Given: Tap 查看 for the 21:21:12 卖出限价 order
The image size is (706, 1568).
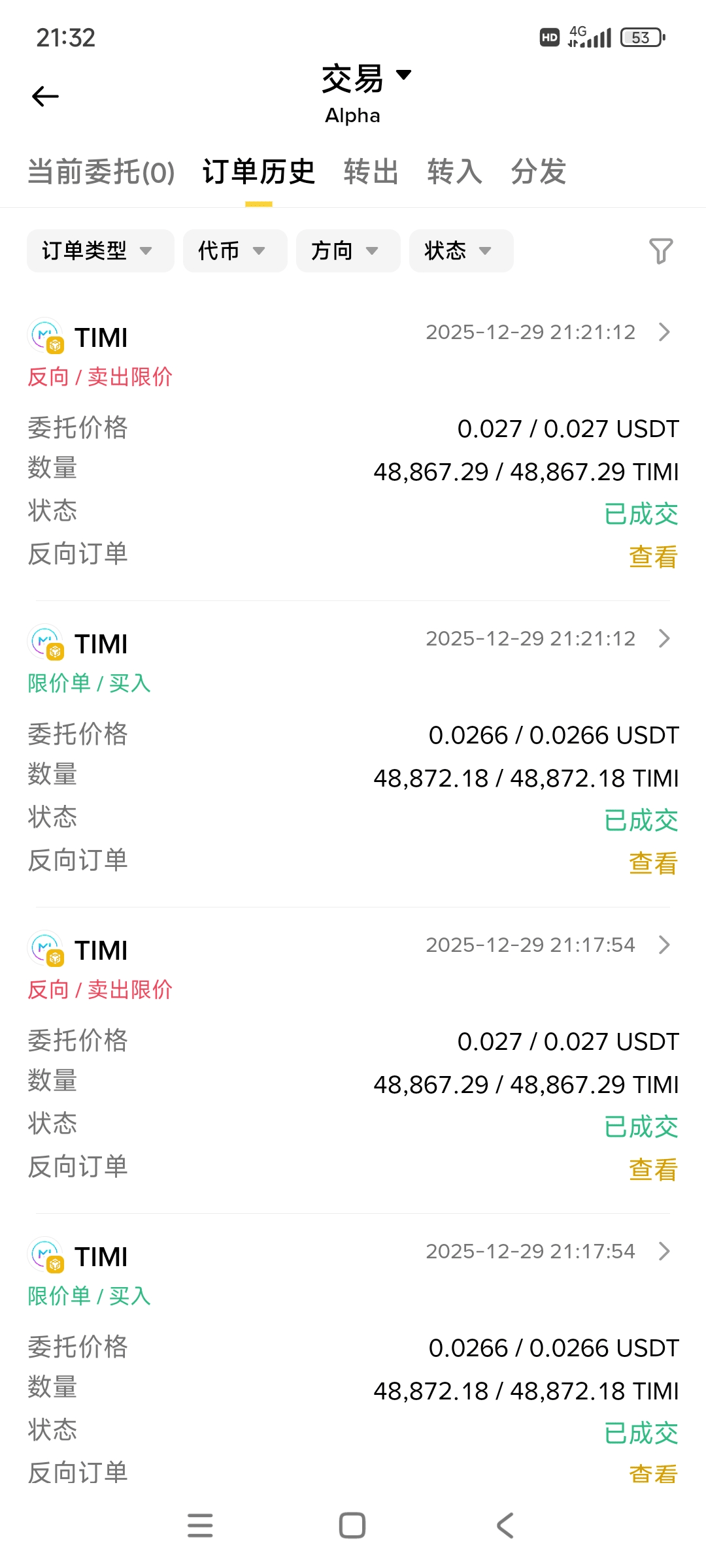Looking at the screenshot, I should 653,557.
